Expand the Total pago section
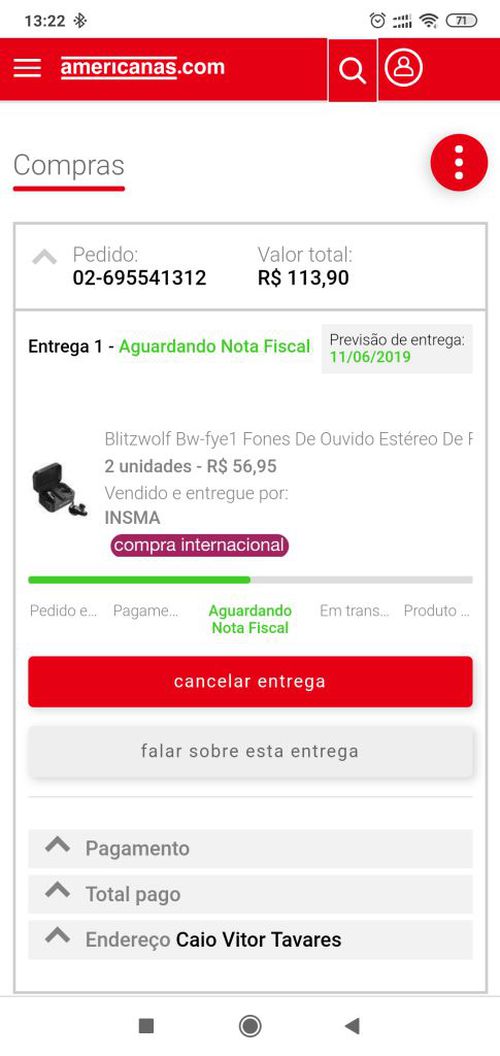The width and height of the screenshot is (500, 1056). (250, 894)
